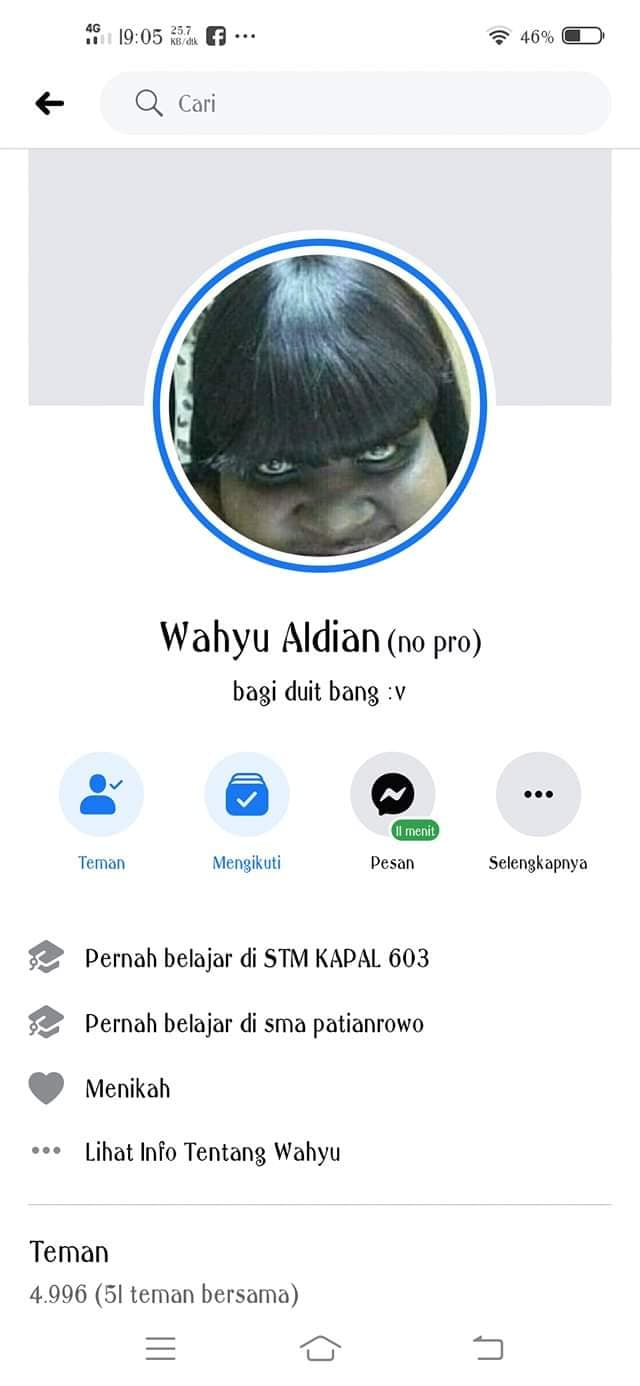The height and width of the screenshot is (1386, 640).
Task: Open the system recent apps menu
Action: pyautogui.click(x=160, y=1348)
